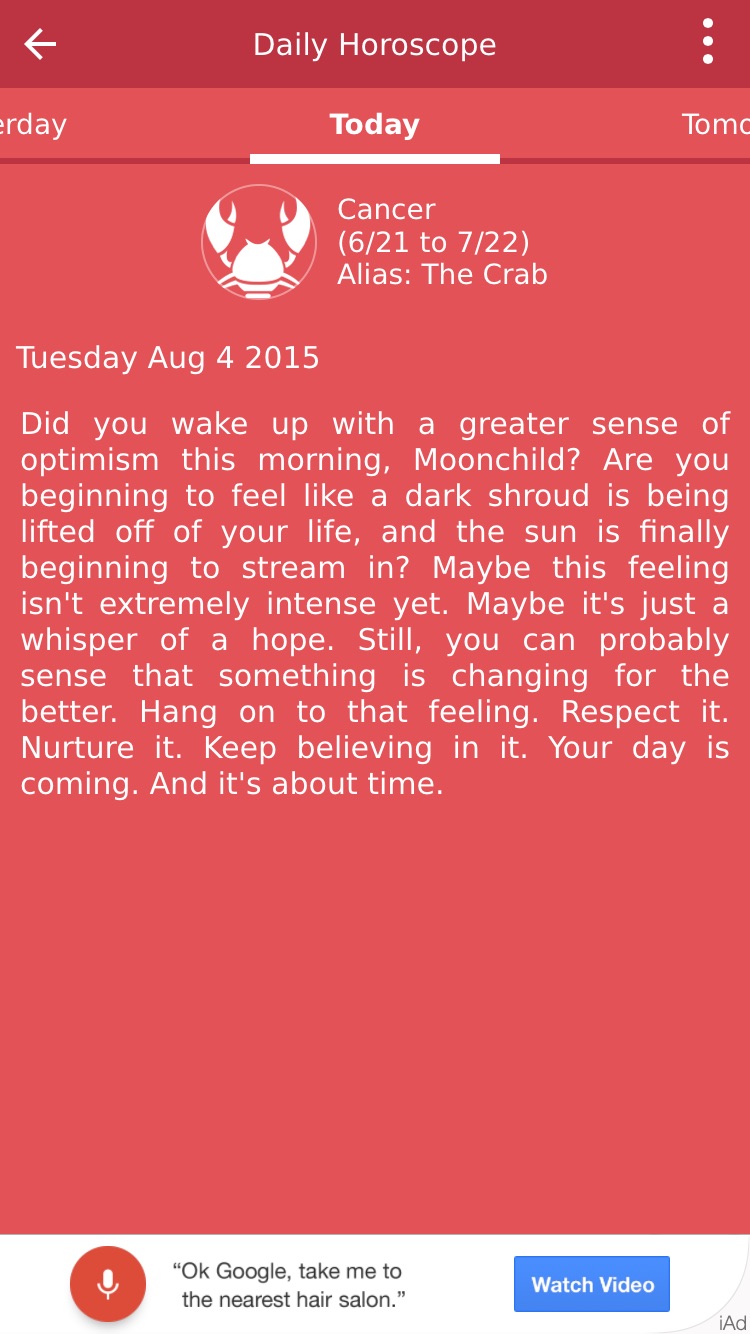Switch to the Yesterday tab
The height and width of the screenshot is (1334, 750).
(34, 125)
